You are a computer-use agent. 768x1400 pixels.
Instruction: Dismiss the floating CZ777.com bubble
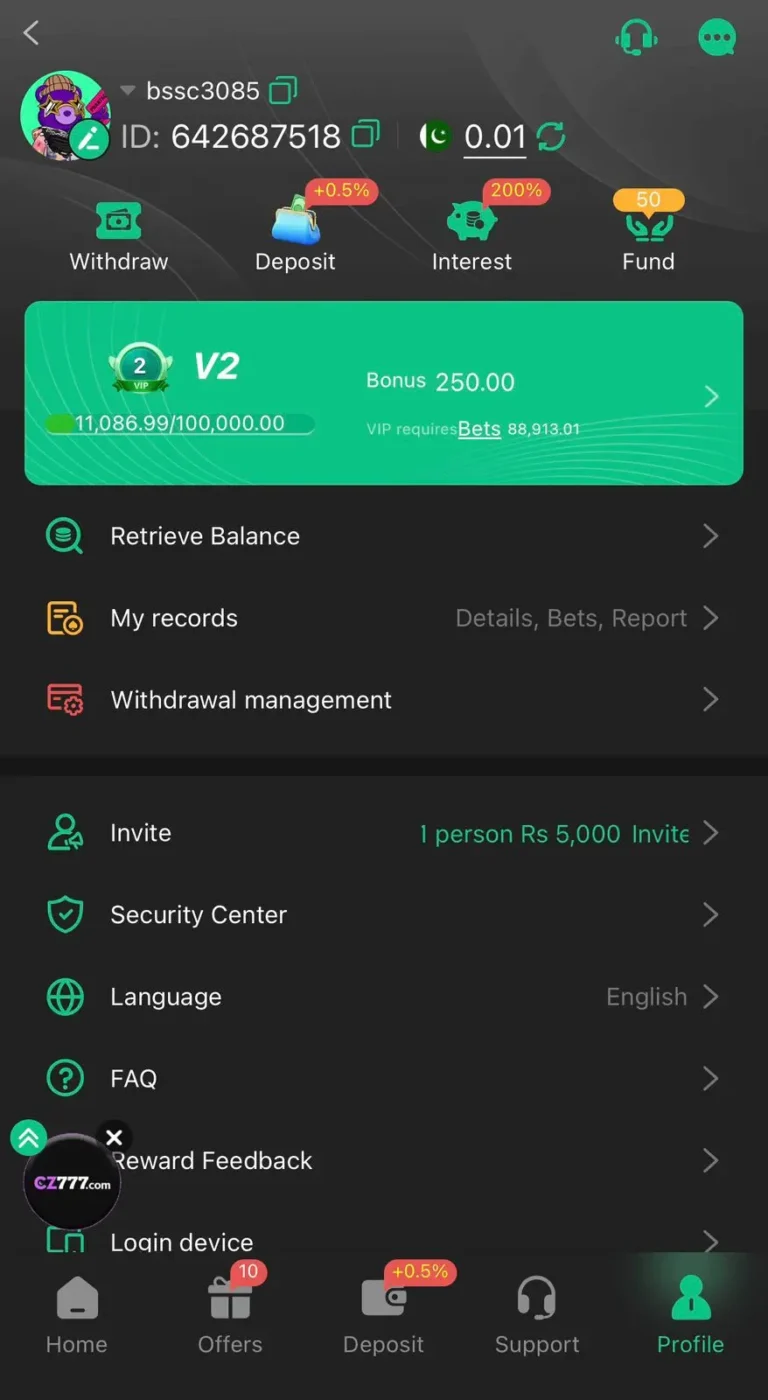(x=114, y=1137)
